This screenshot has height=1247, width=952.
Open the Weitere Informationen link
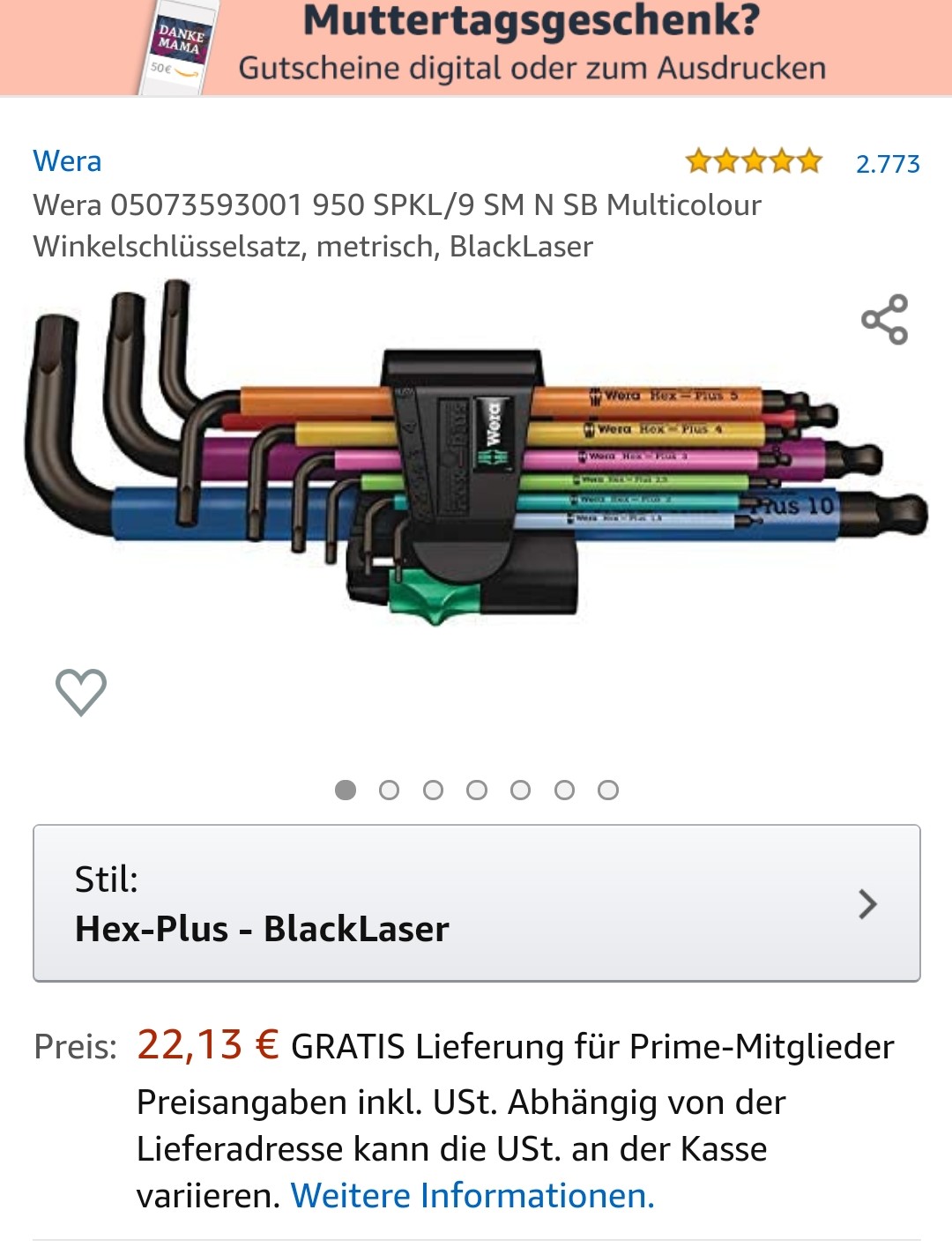click(x=472, y=1196)
